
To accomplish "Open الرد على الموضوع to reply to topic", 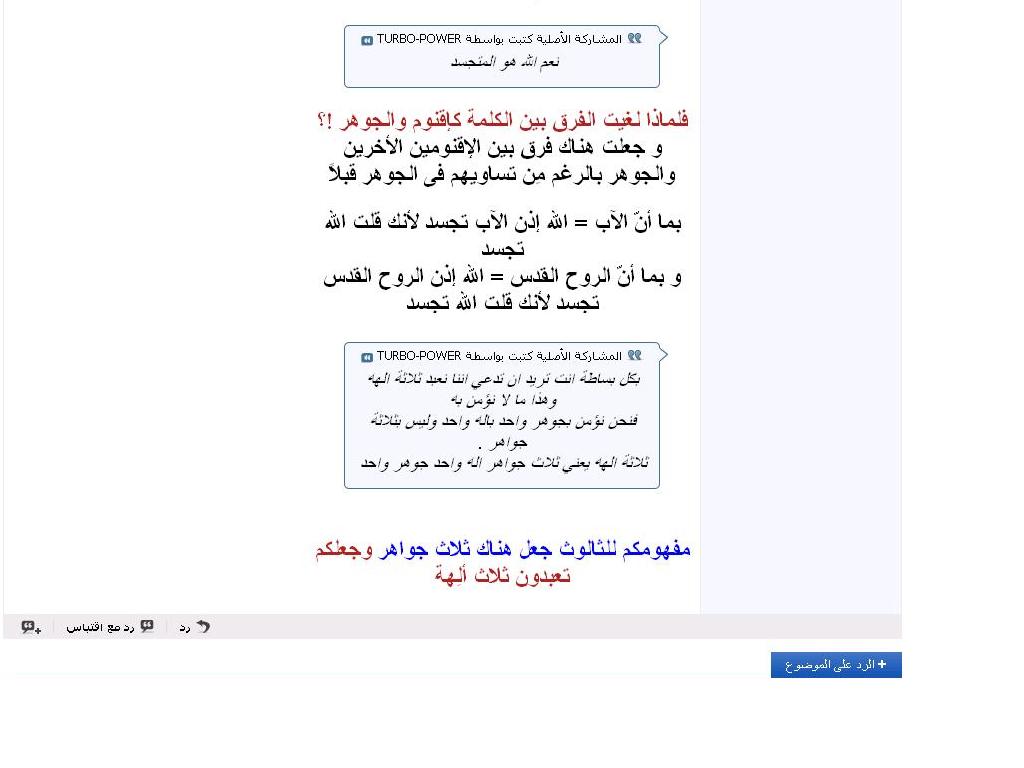I will click(x=836, y=665).
